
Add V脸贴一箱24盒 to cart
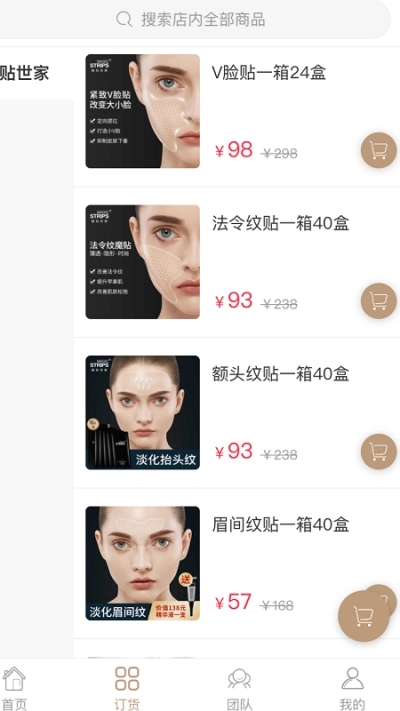[379, 150]
